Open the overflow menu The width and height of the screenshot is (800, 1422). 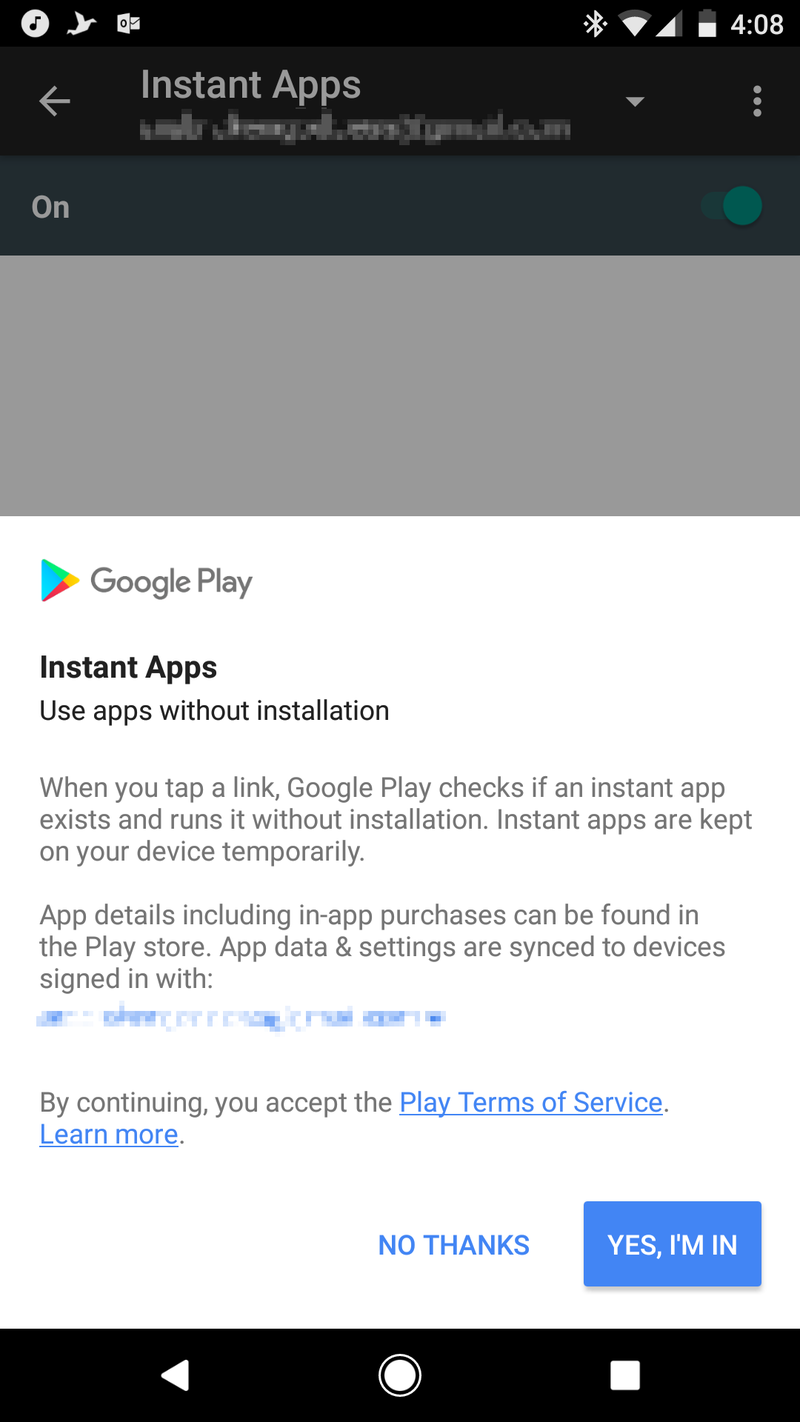point(757,101)
